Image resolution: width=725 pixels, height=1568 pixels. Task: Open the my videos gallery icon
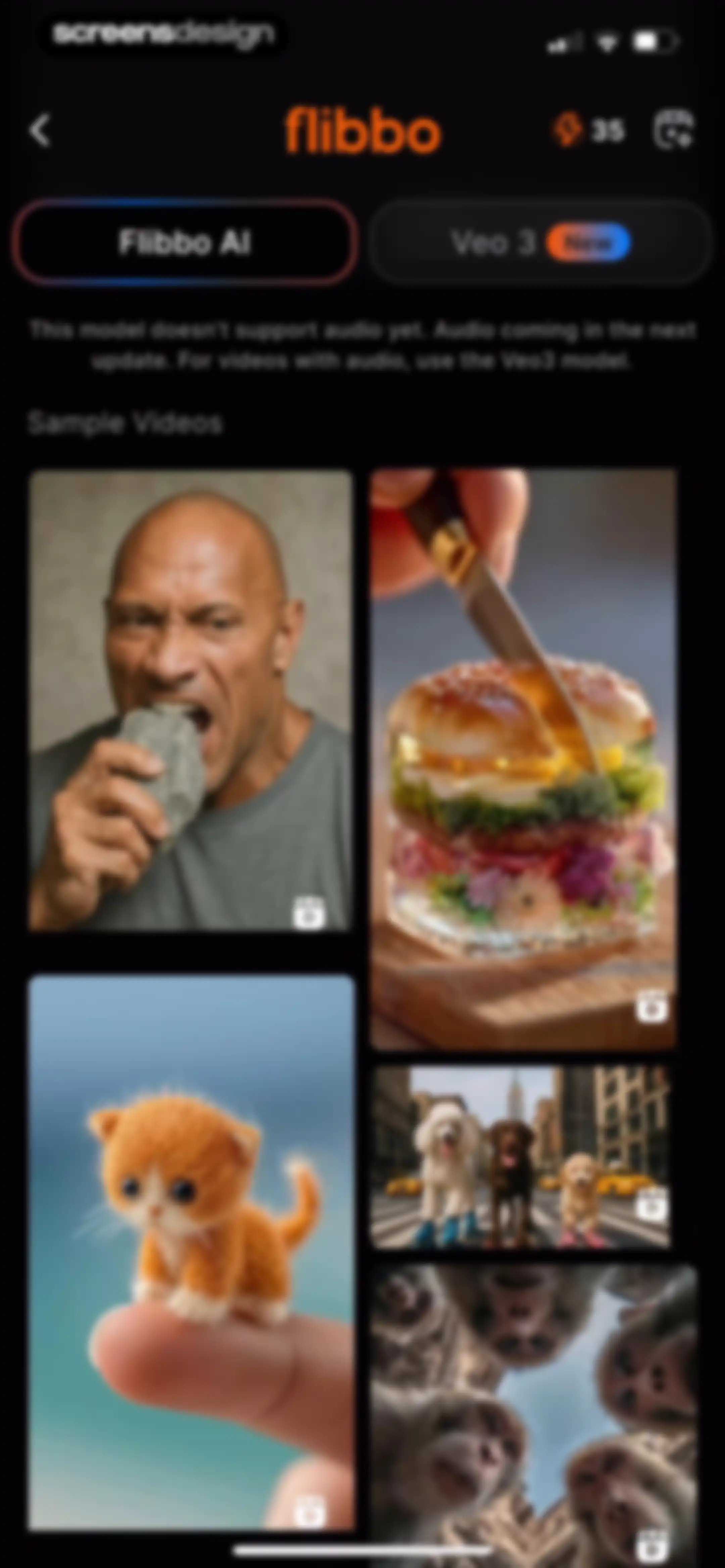coord(673,129)
